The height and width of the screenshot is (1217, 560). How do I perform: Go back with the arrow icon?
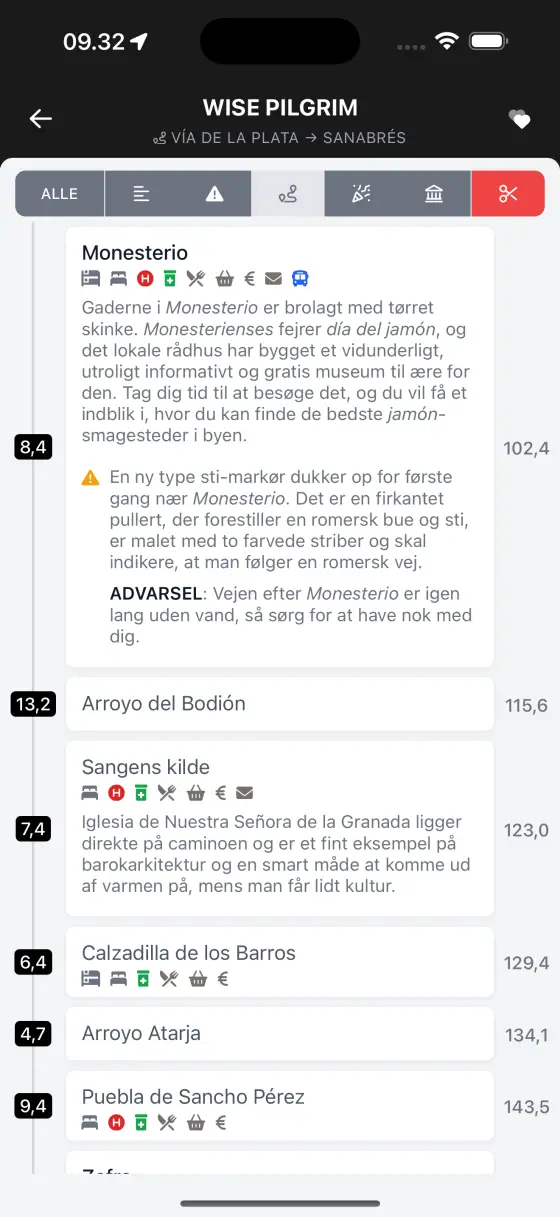click(40, 119)
